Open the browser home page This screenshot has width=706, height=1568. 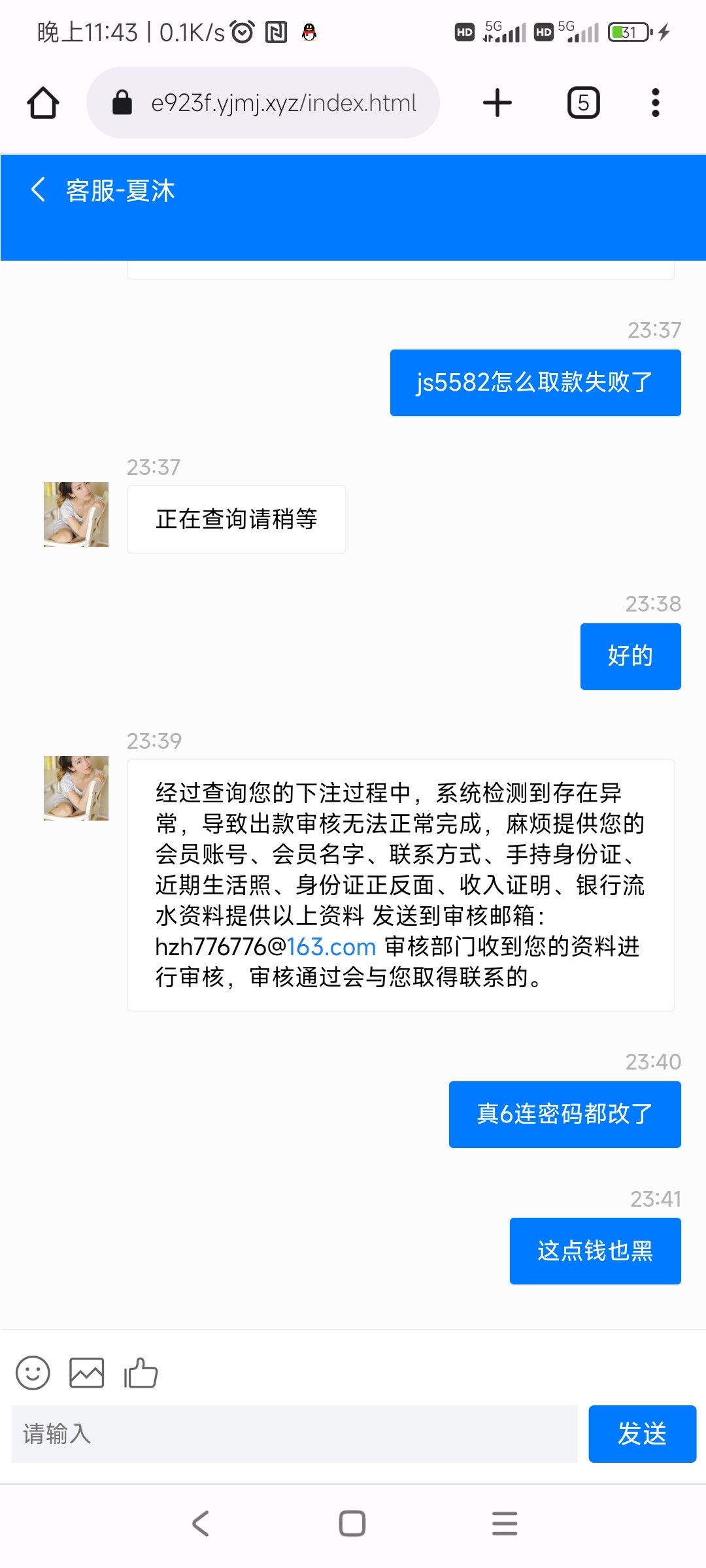pyautogui.click(x=43, y=103)
